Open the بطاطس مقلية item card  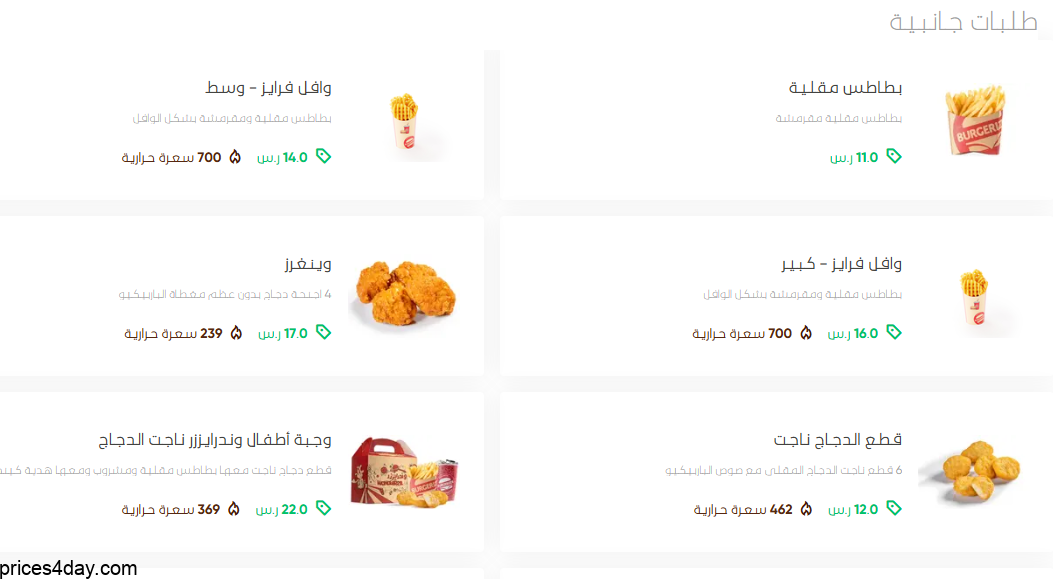point(845,88)
